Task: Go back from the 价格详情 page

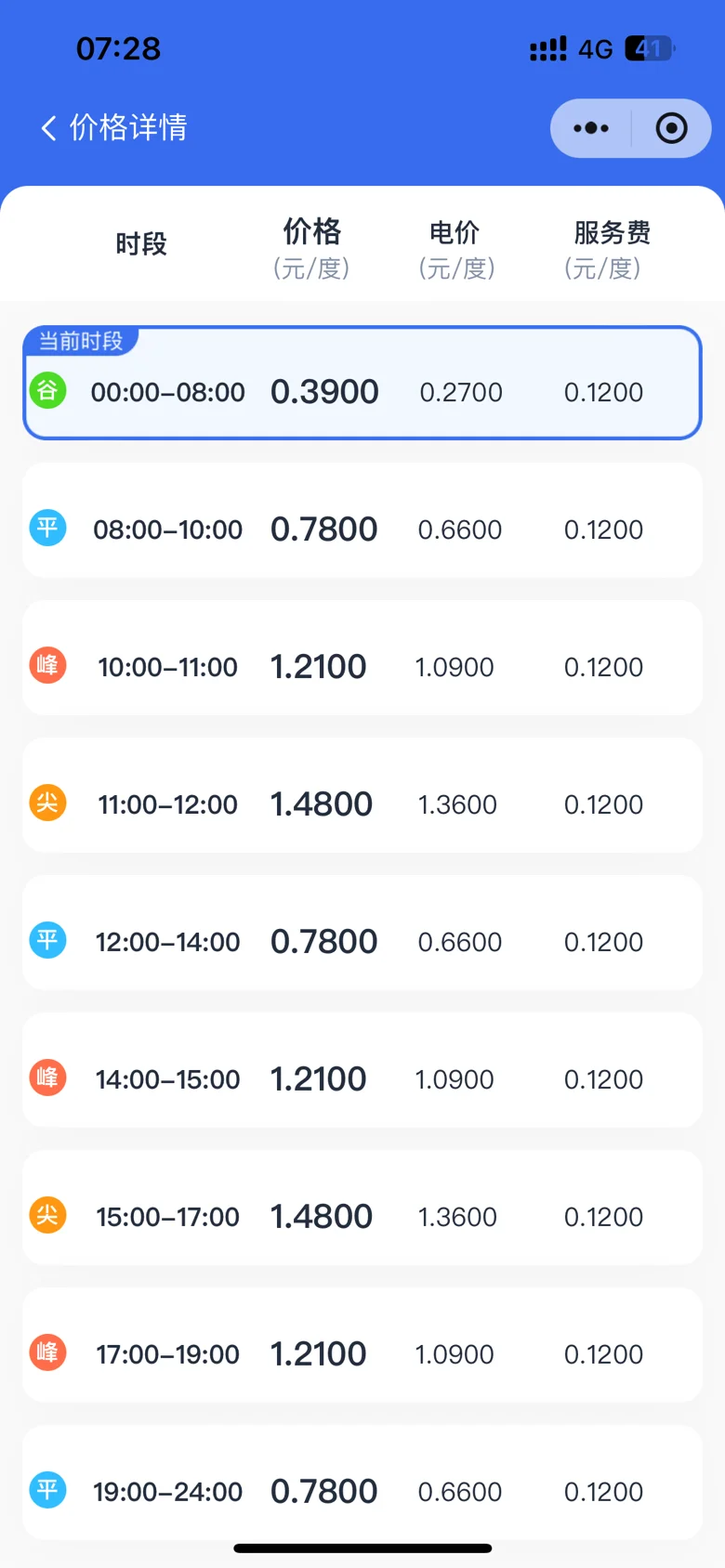Action: [x=49, y=127]
